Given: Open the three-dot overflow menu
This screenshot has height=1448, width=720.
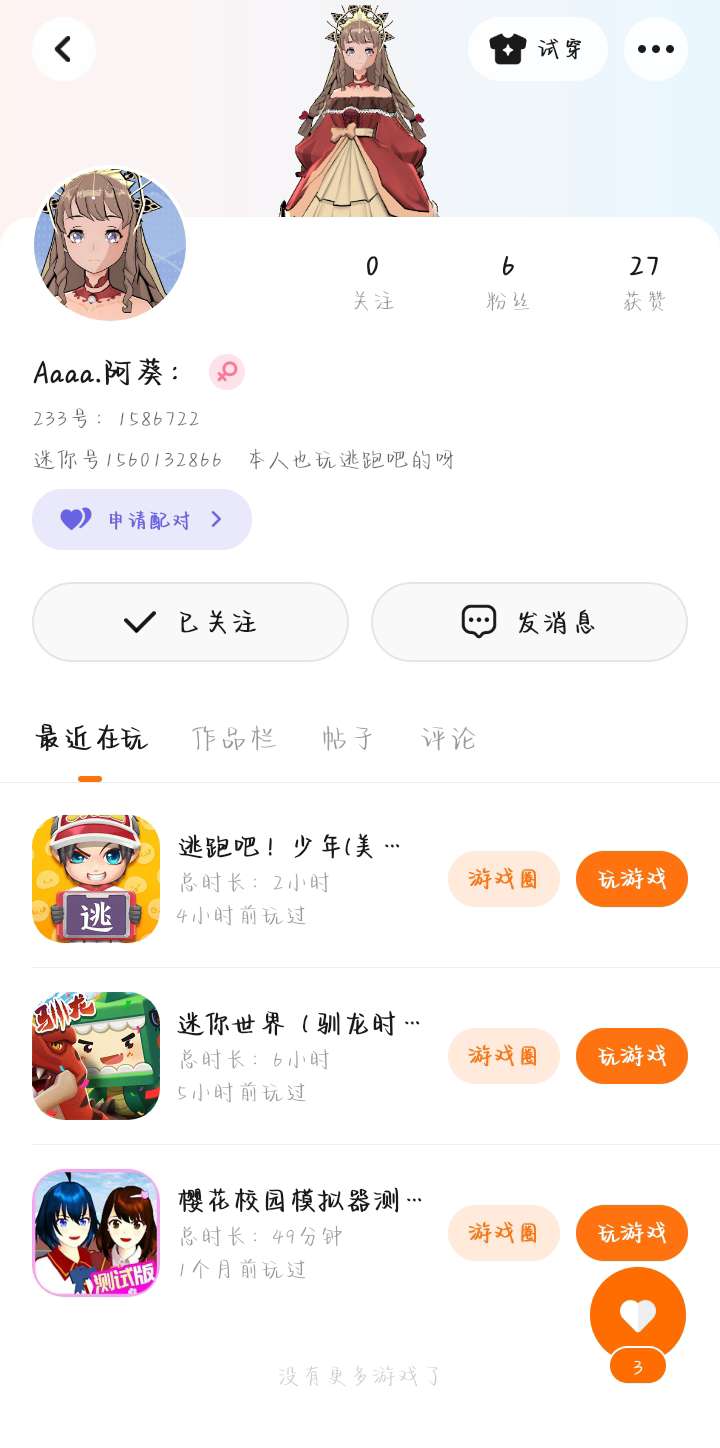Looking at the screenshot, I should click(x=655, y=49).
